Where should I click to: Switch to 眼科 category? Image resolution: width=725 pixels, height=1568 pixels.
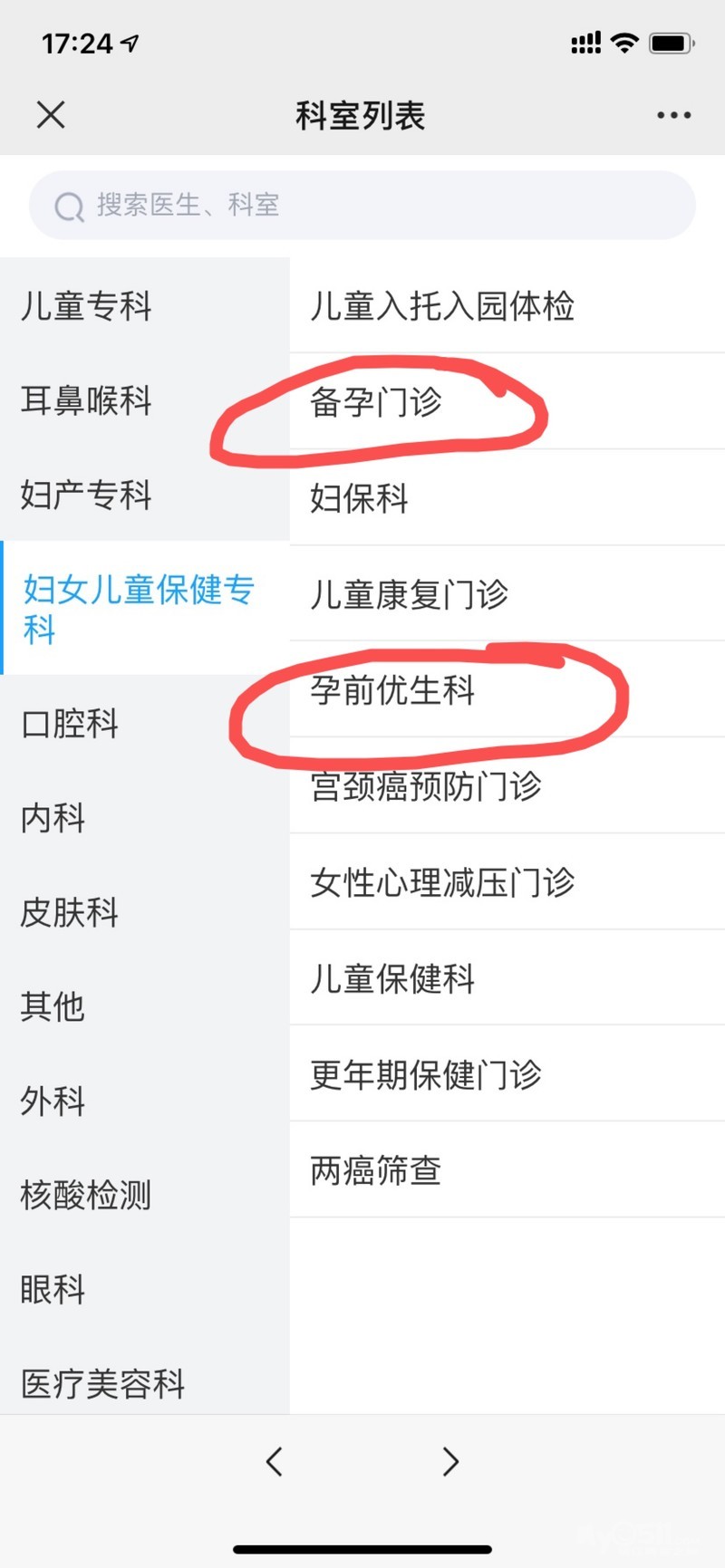click(53, 1289)
